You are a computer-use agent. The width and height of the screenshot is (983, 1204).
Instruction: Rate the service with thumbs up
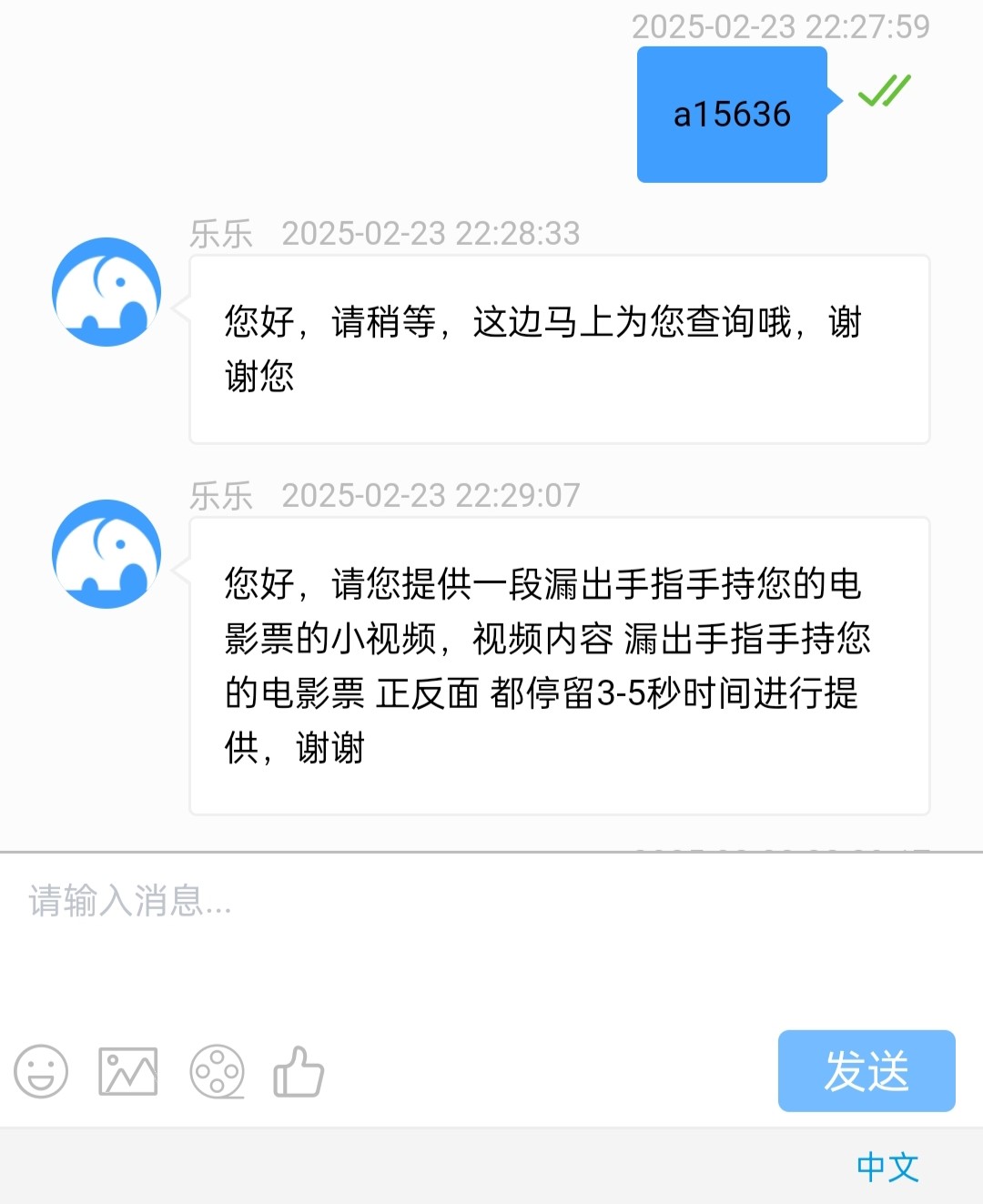(x=299, y=1071)
